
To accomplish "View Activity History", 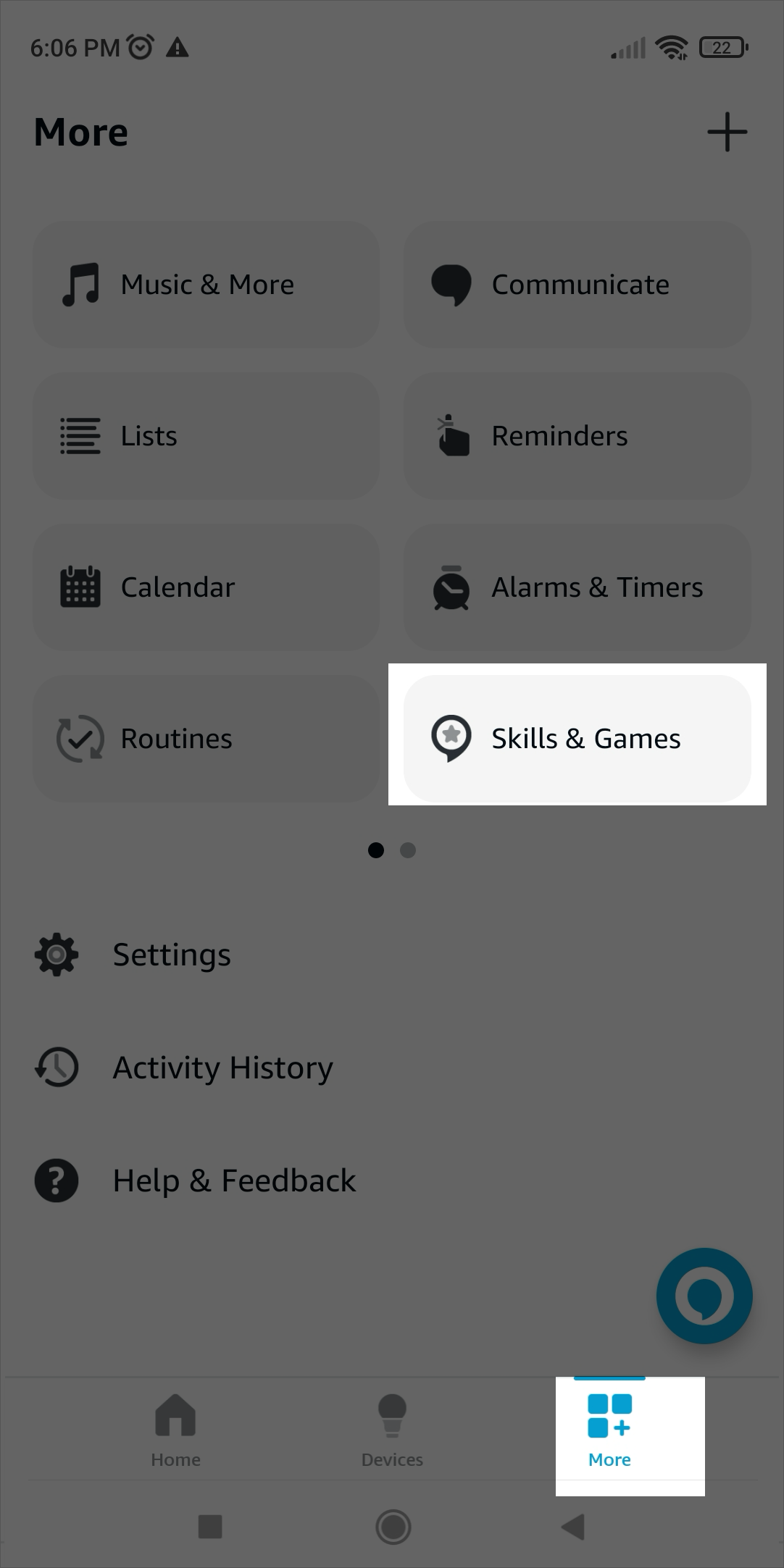I will (222, 1068).
